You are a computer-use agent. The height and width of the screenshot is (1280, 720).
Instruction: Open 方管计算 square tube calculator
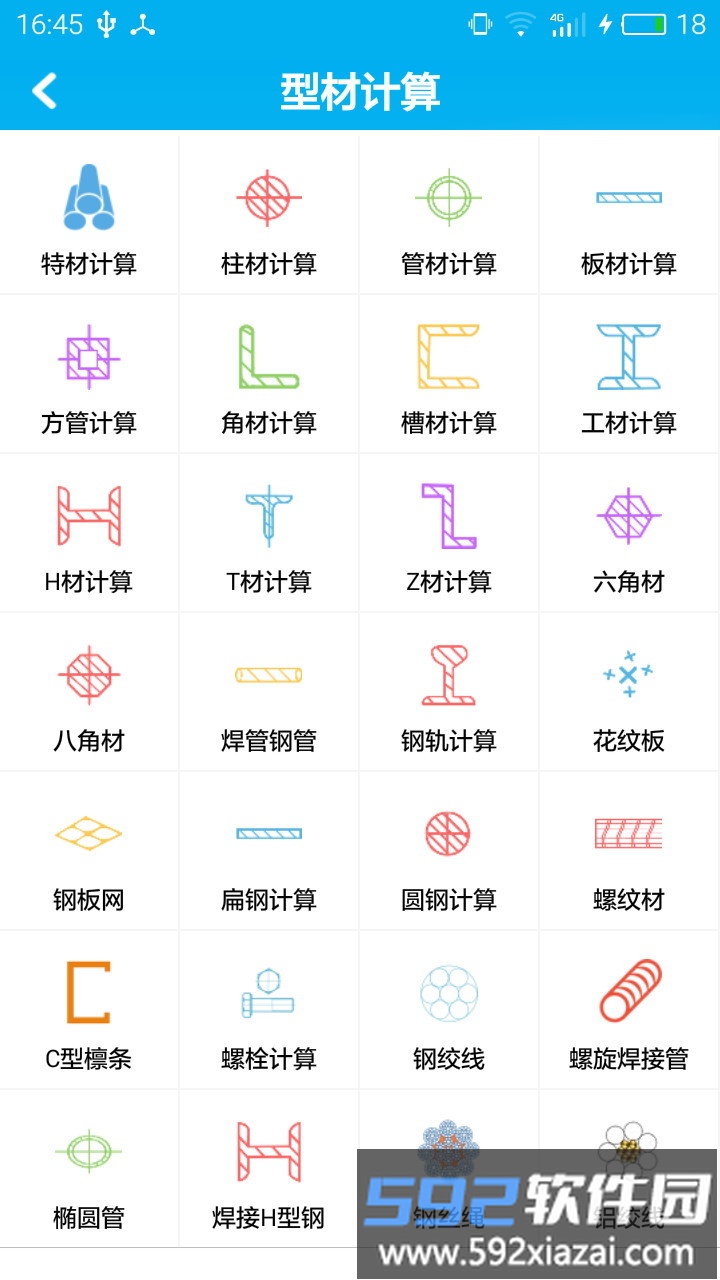[x=89, y=375]
